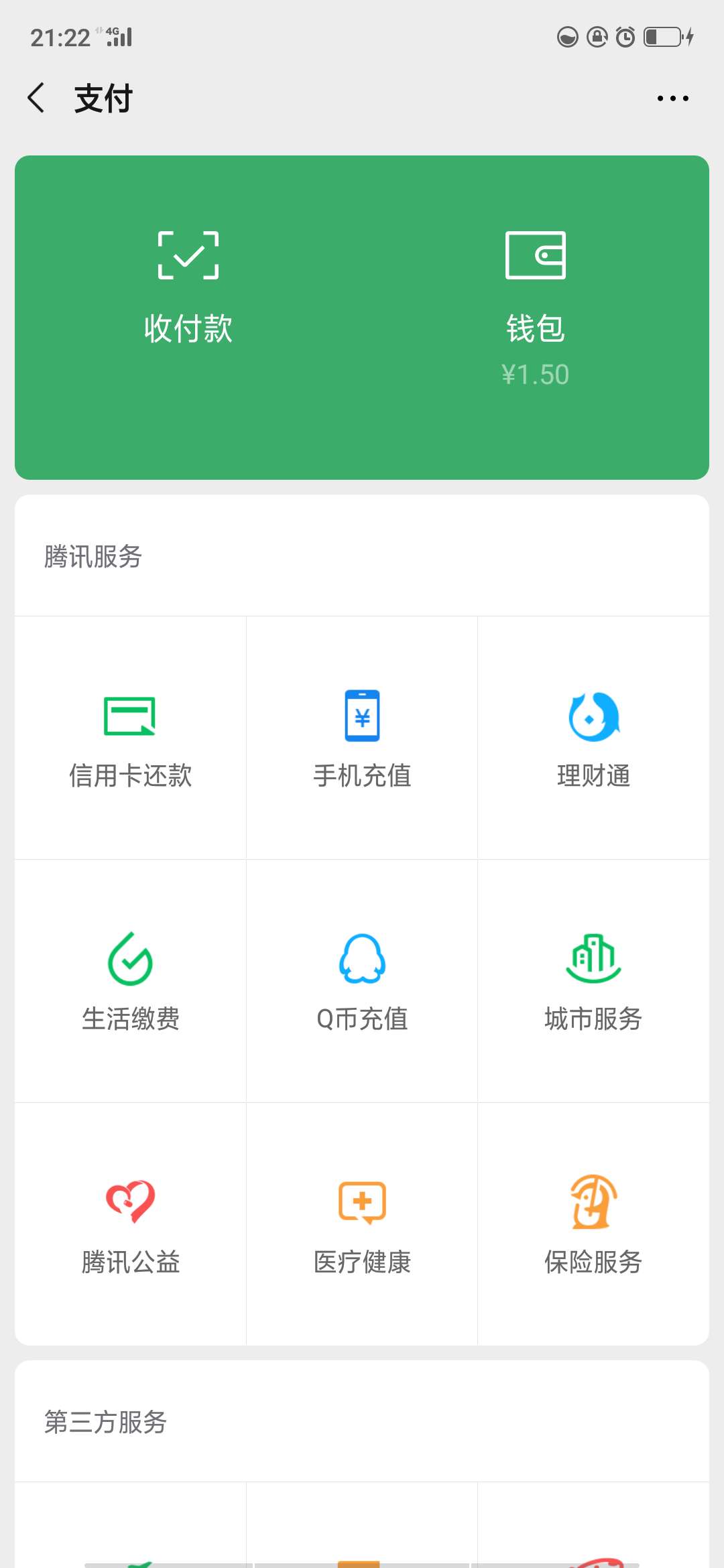Viewport: 724px width, 1568px height.
Task: Open 理财通 wealth service
Action: tap(593, 738)
